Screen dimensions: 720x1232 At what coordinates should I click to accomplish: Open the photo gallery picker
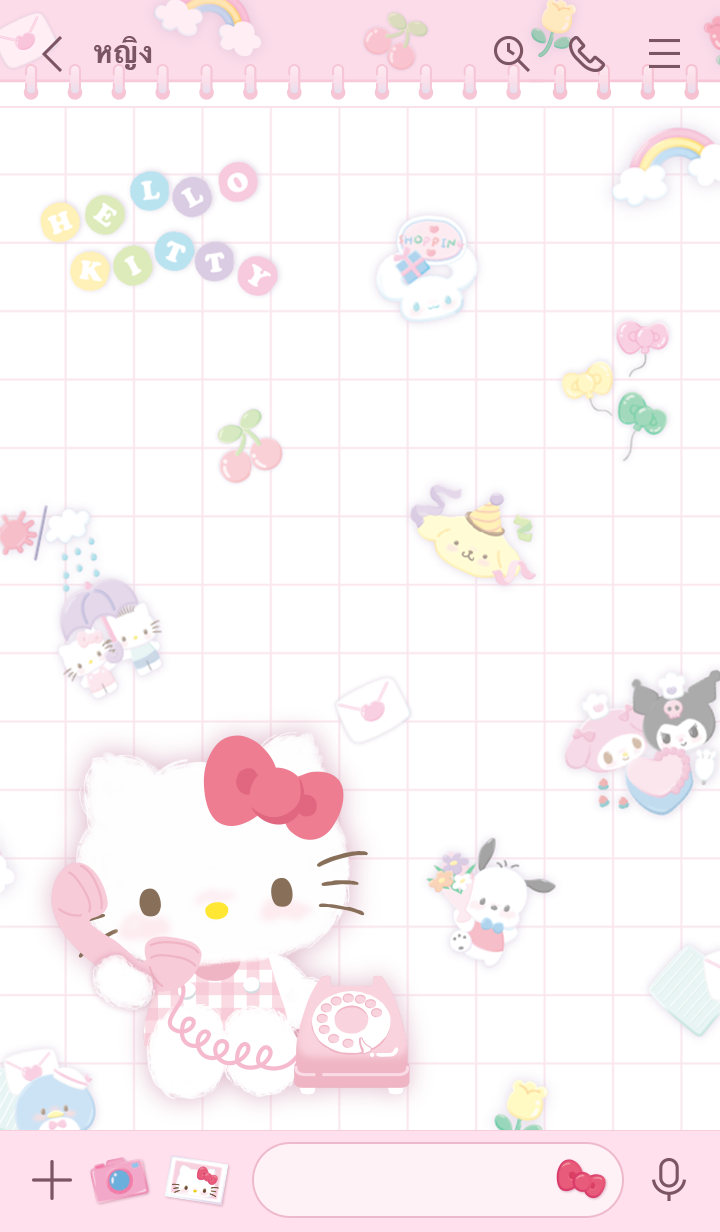(x=196, y=1180)
